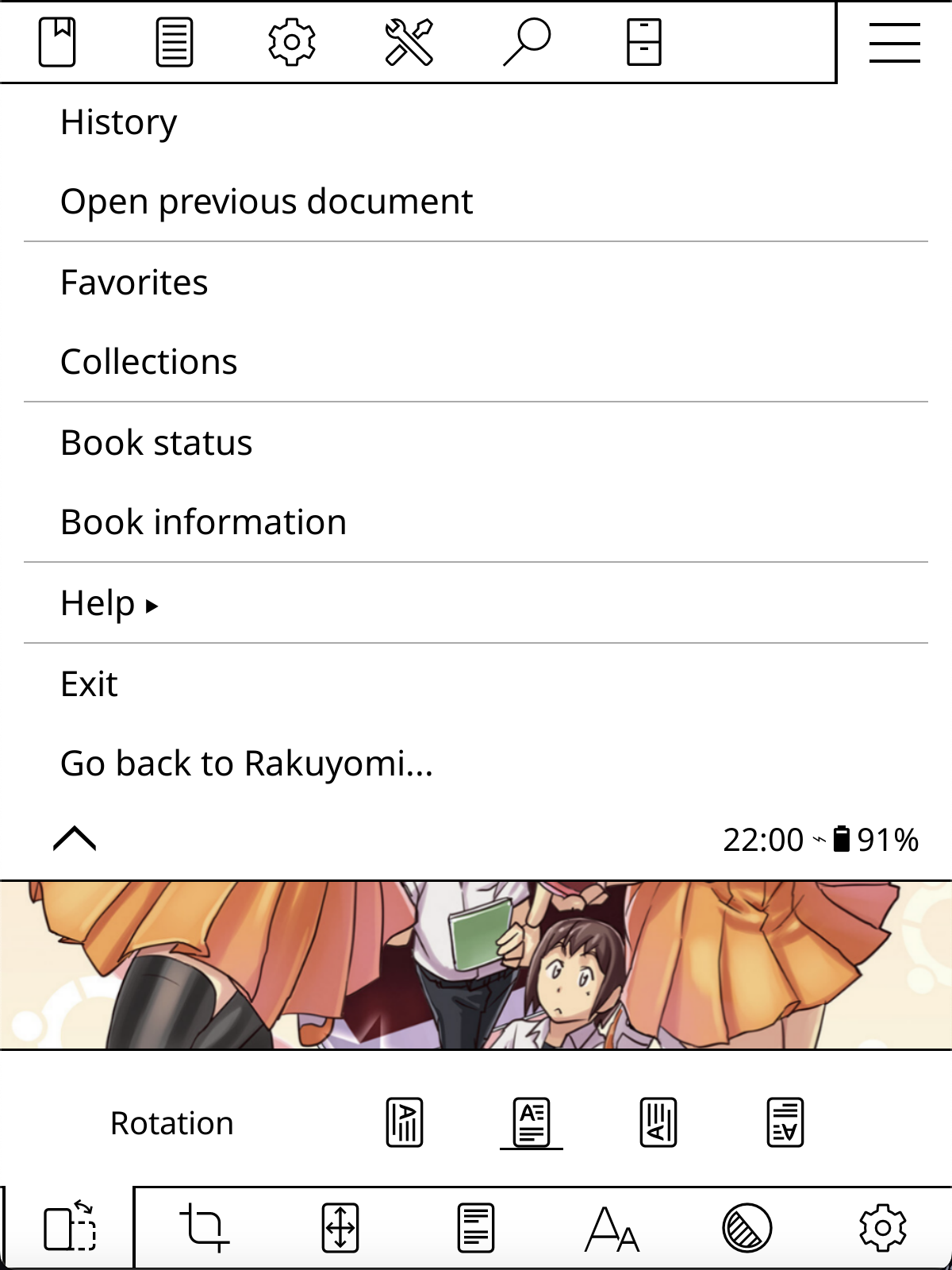Open the hamburger menu in top right
Viewport: 952px width, 1270px height.
[x=893, y=42]
